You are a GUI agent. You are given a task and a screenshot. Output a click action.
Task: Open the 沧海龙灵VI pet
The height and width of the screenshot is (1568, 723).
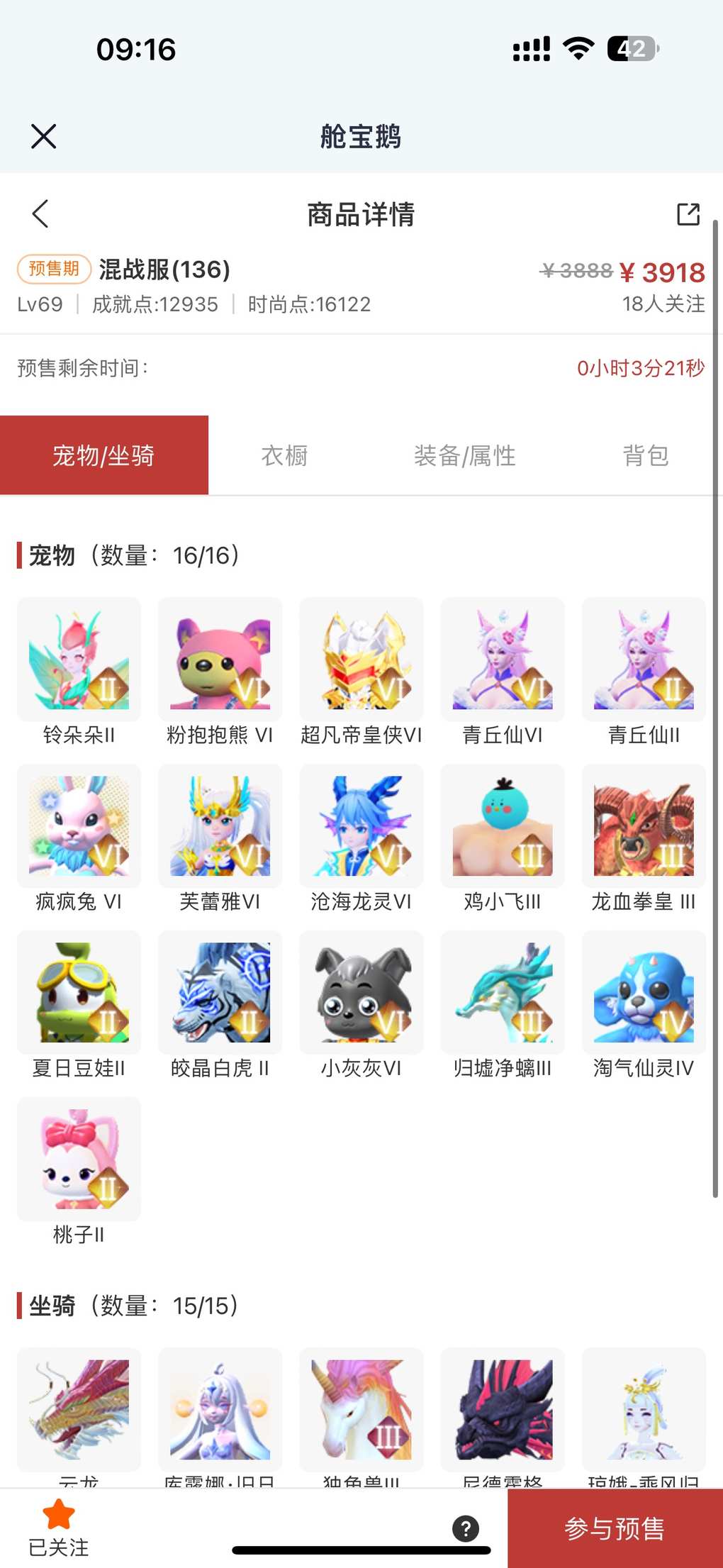pos(361,827)
